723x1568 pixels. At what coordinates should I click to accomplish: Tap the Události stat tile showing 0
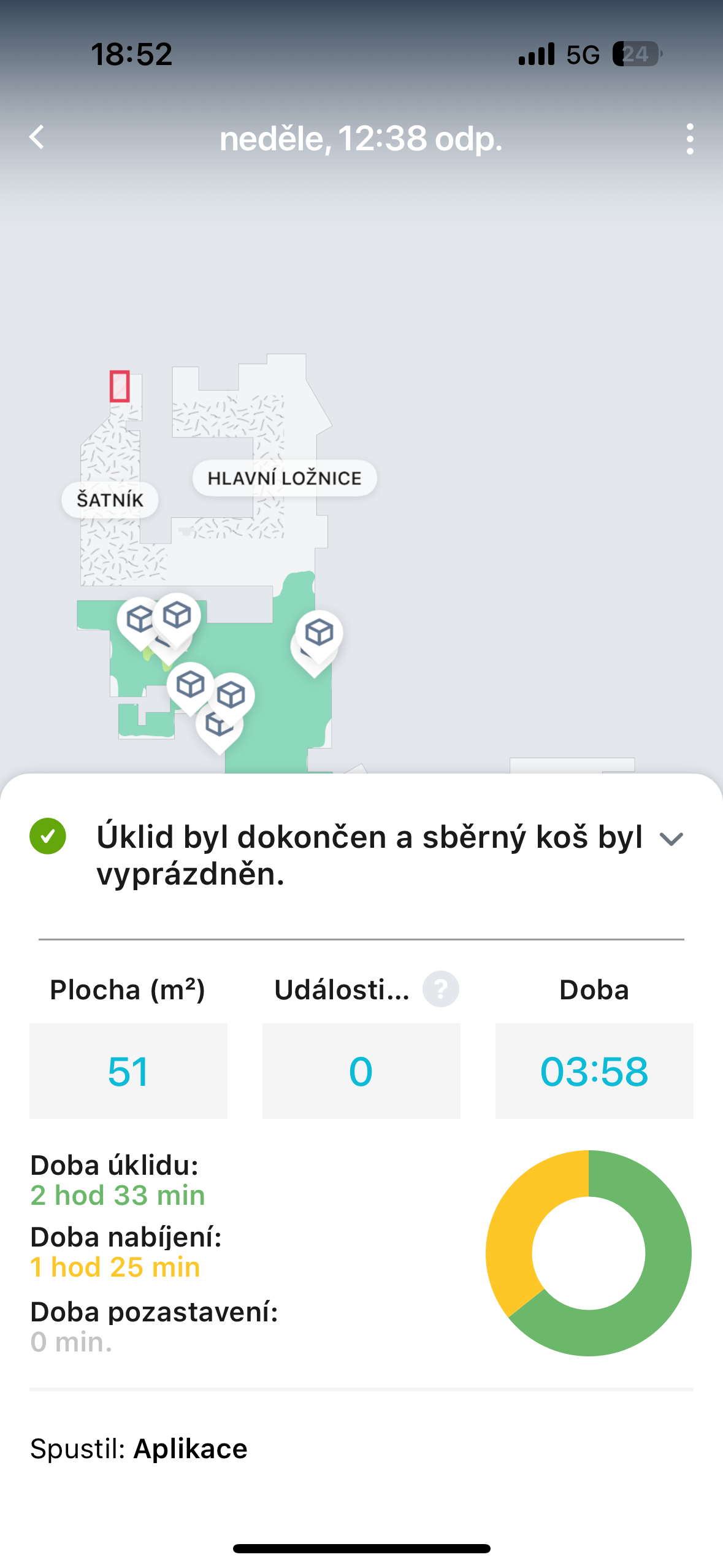tap(361, 1071)
